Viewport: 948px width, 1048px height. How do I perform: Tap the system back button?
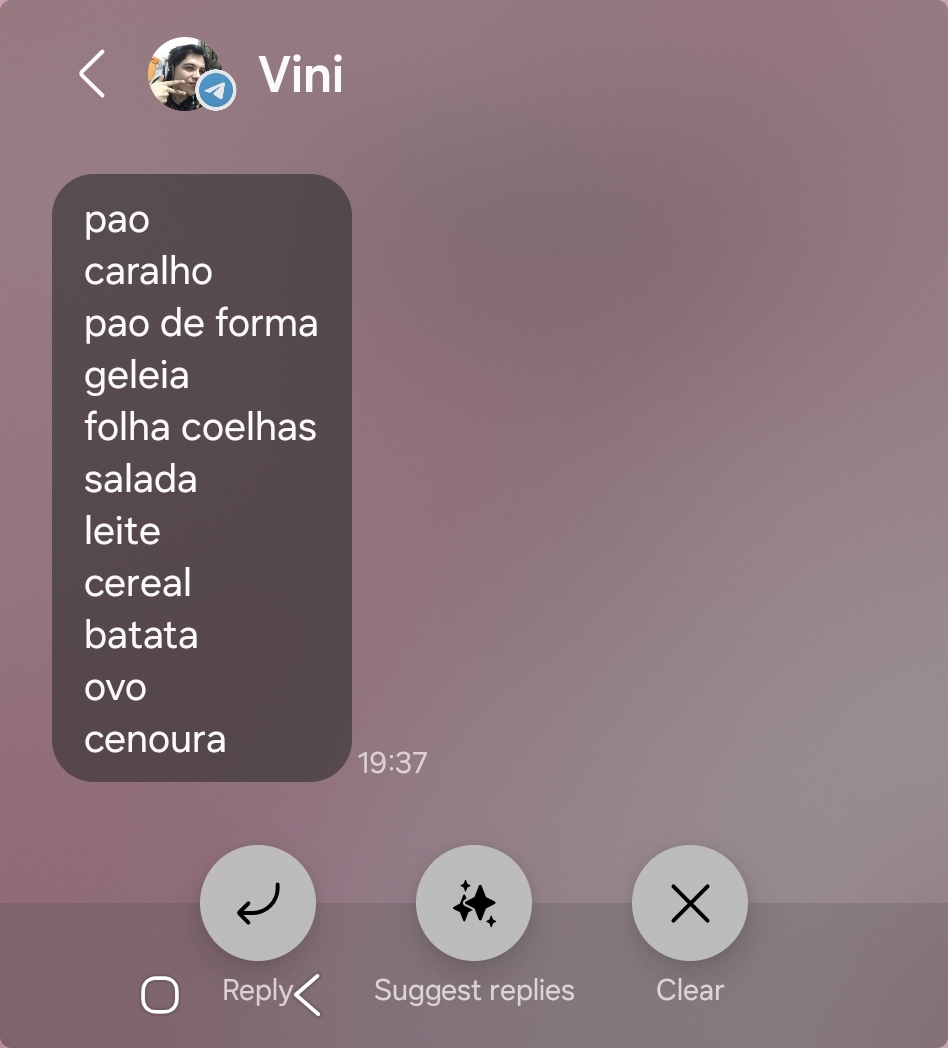[308, 995]
